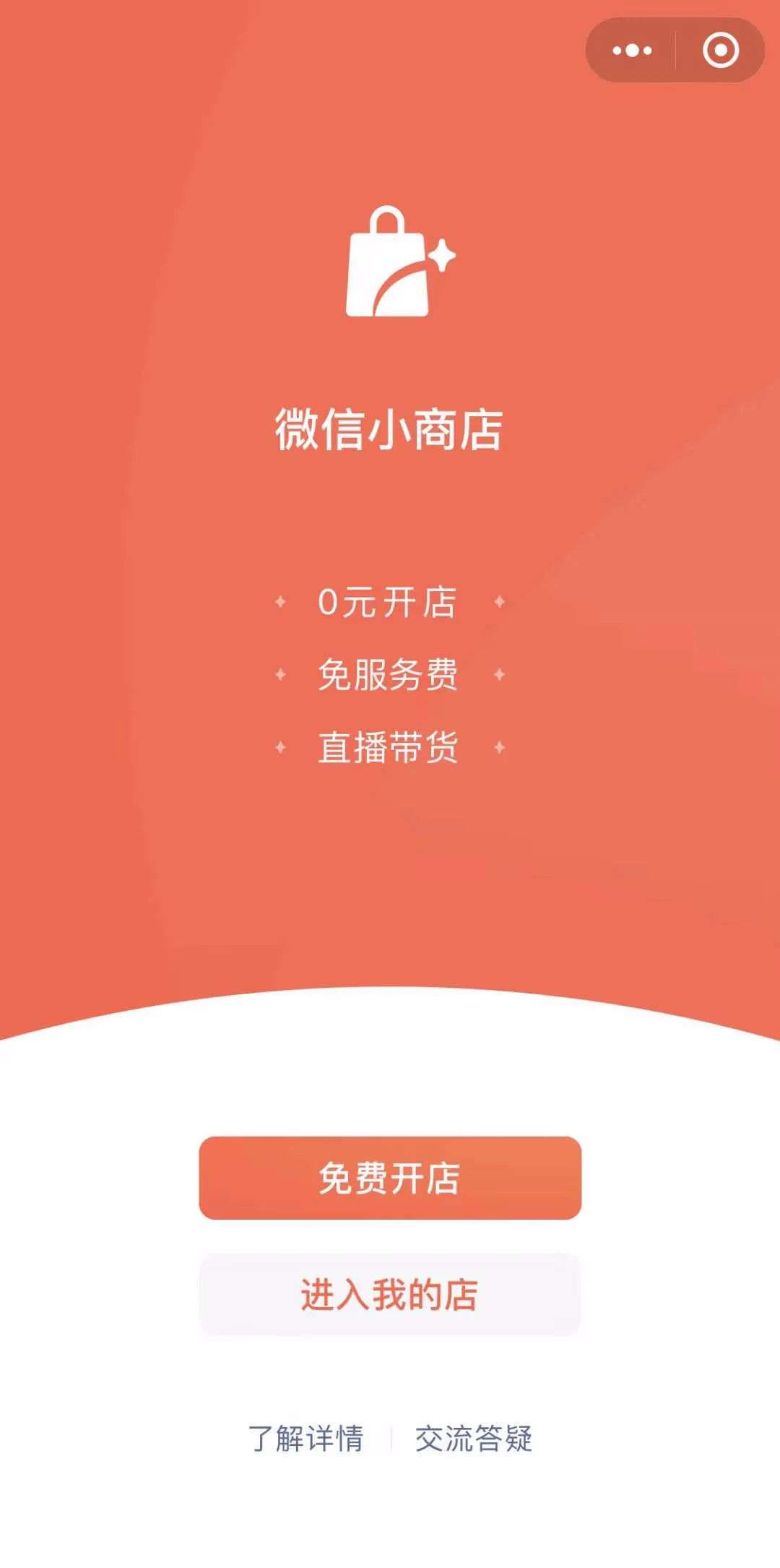This screenshot has width=780, height=1568.
Task: Open the mini program three-dot menu
Action: (x=632, y=51)
